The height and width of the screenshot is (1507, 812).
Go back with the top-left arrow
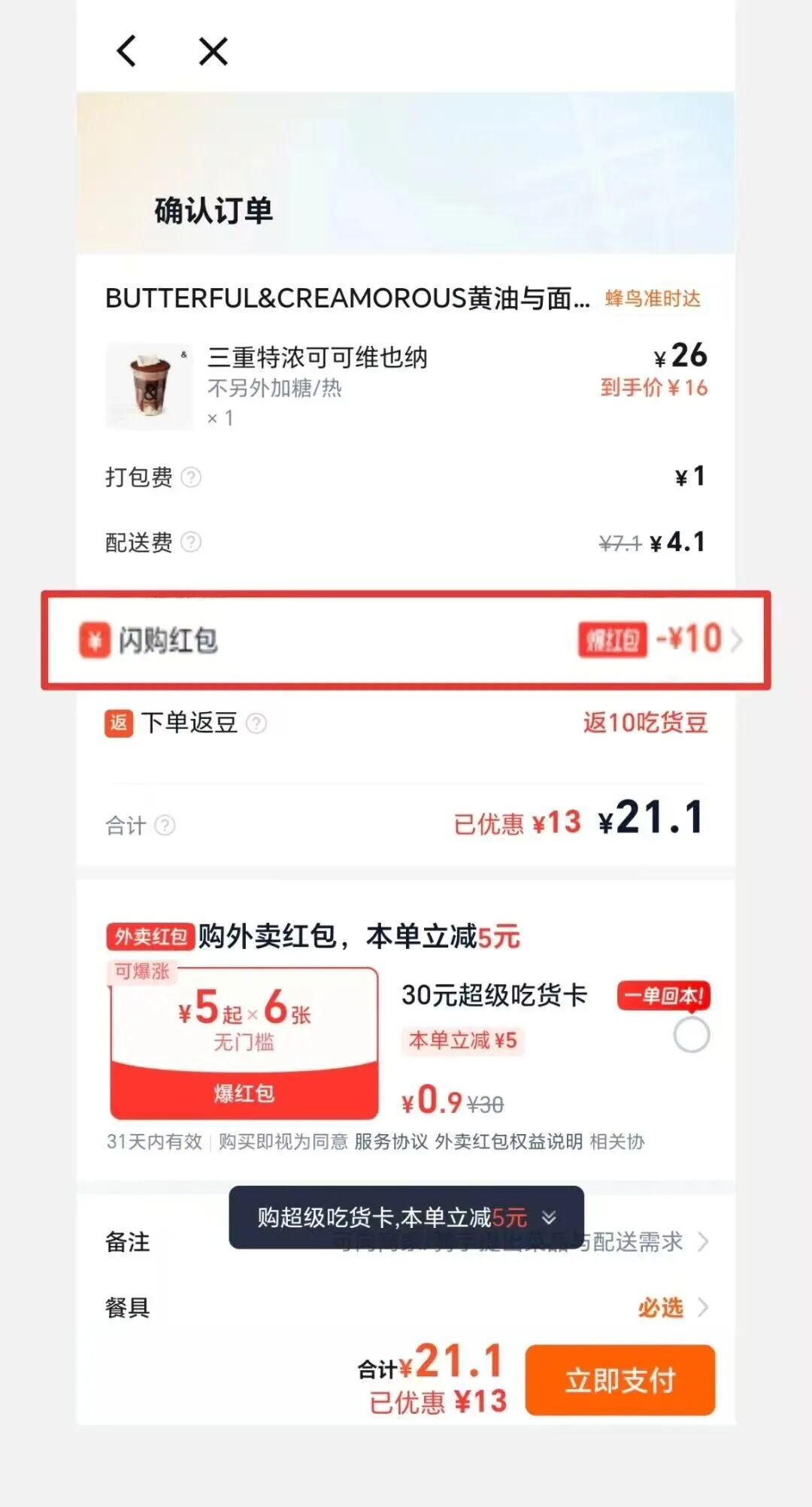click(x=126, y=51)
